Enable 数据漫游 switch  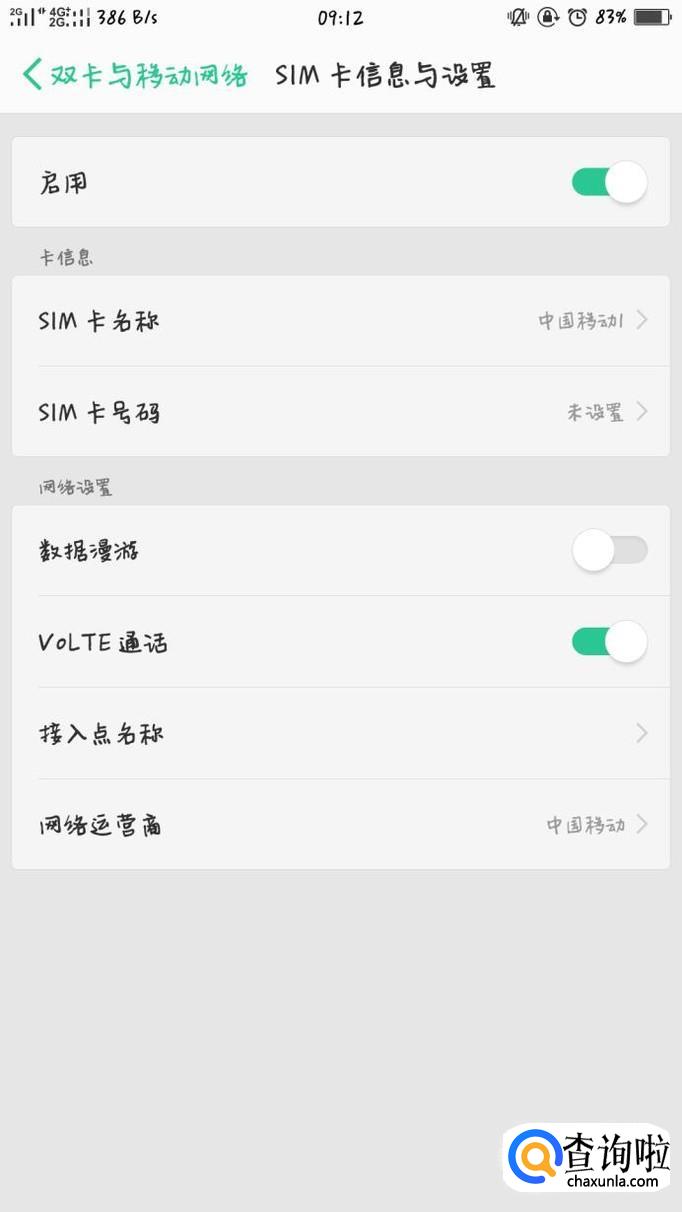click(x=609, y=550)
